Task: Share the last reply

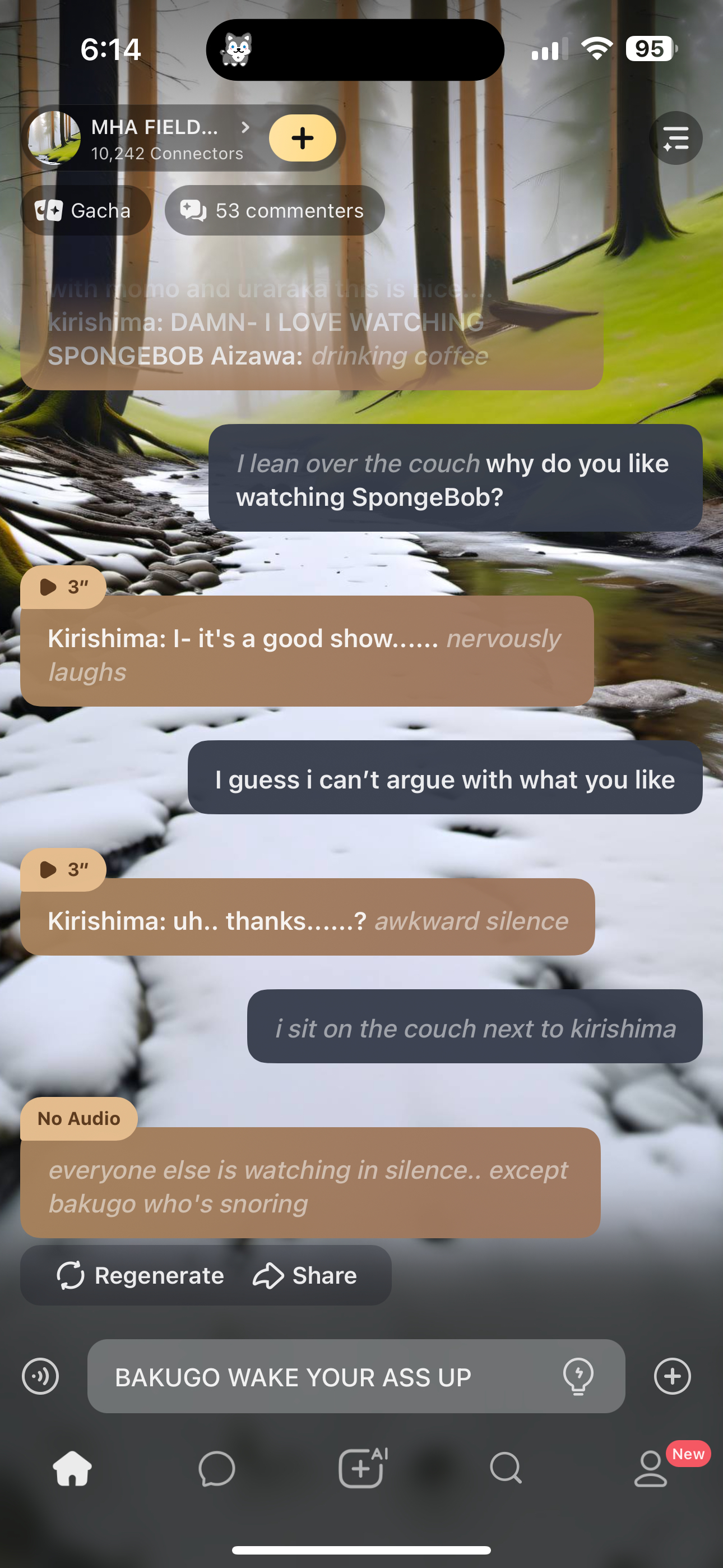Action: [305, 1275]
